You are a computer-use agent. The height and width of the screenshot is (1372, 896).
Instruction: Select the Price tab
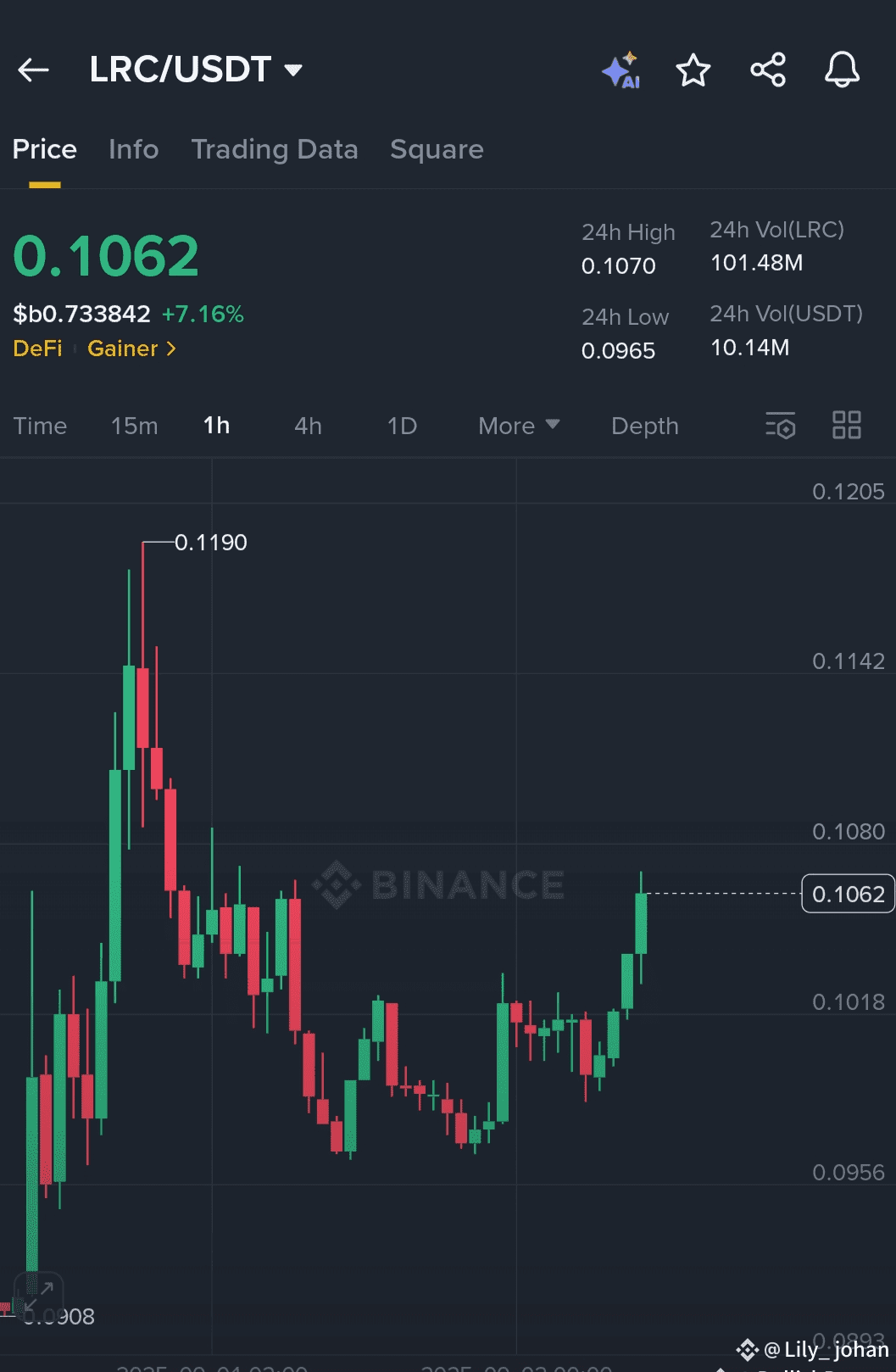click(x=45, y=149)
